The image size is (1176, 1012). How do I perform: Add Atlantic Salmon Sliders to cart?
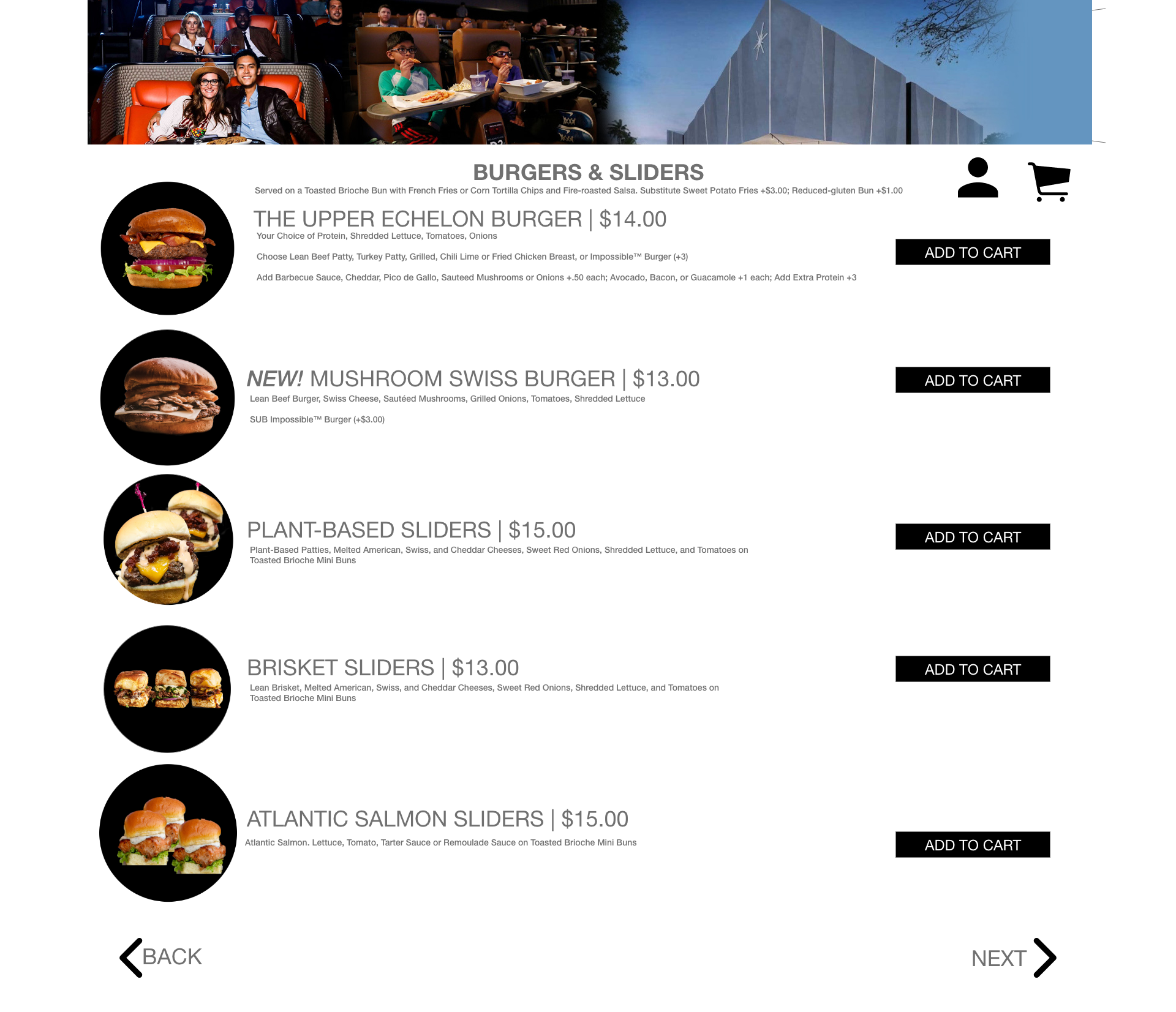tap(972, 845)
